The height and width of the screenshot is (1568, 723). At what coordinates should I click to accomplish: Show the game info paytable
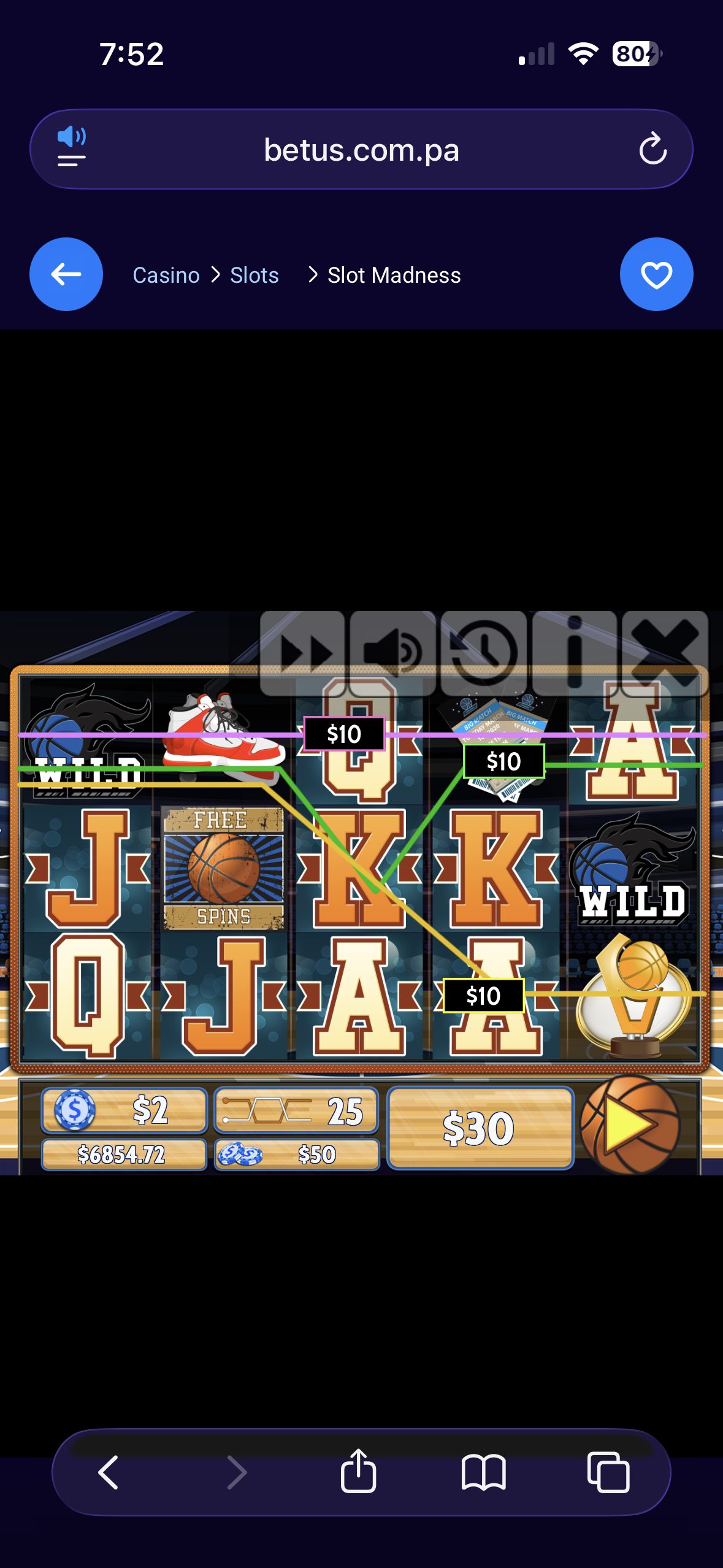pyautogui.click(x=574, y=652)
